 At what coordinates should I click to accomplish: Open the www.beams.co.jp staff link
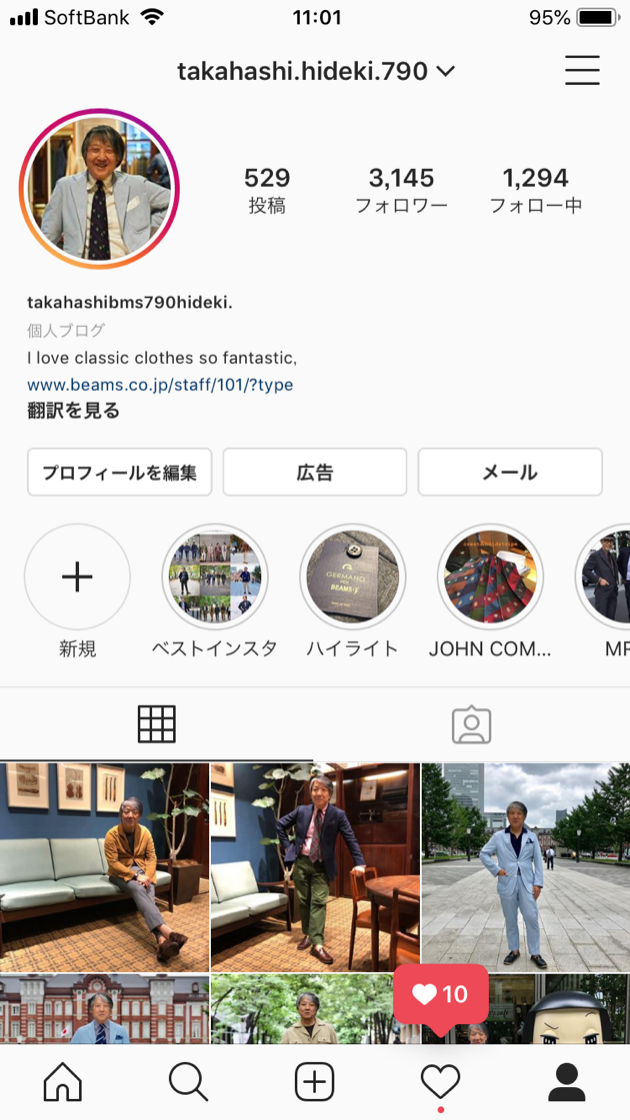coord(160,384)
